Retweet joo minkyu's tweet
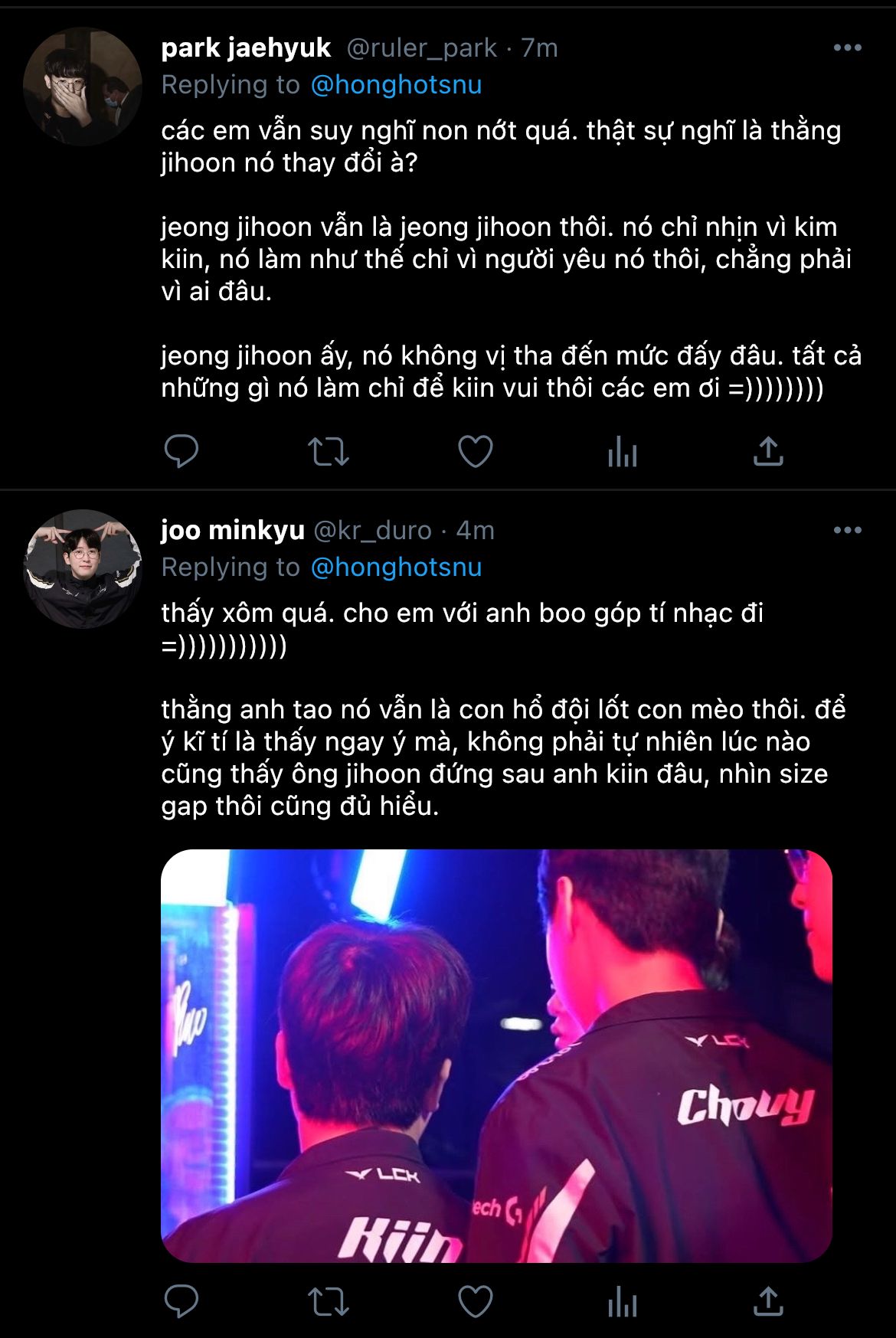Viewport: 896px width, 1338px height. pos(328,1301)
